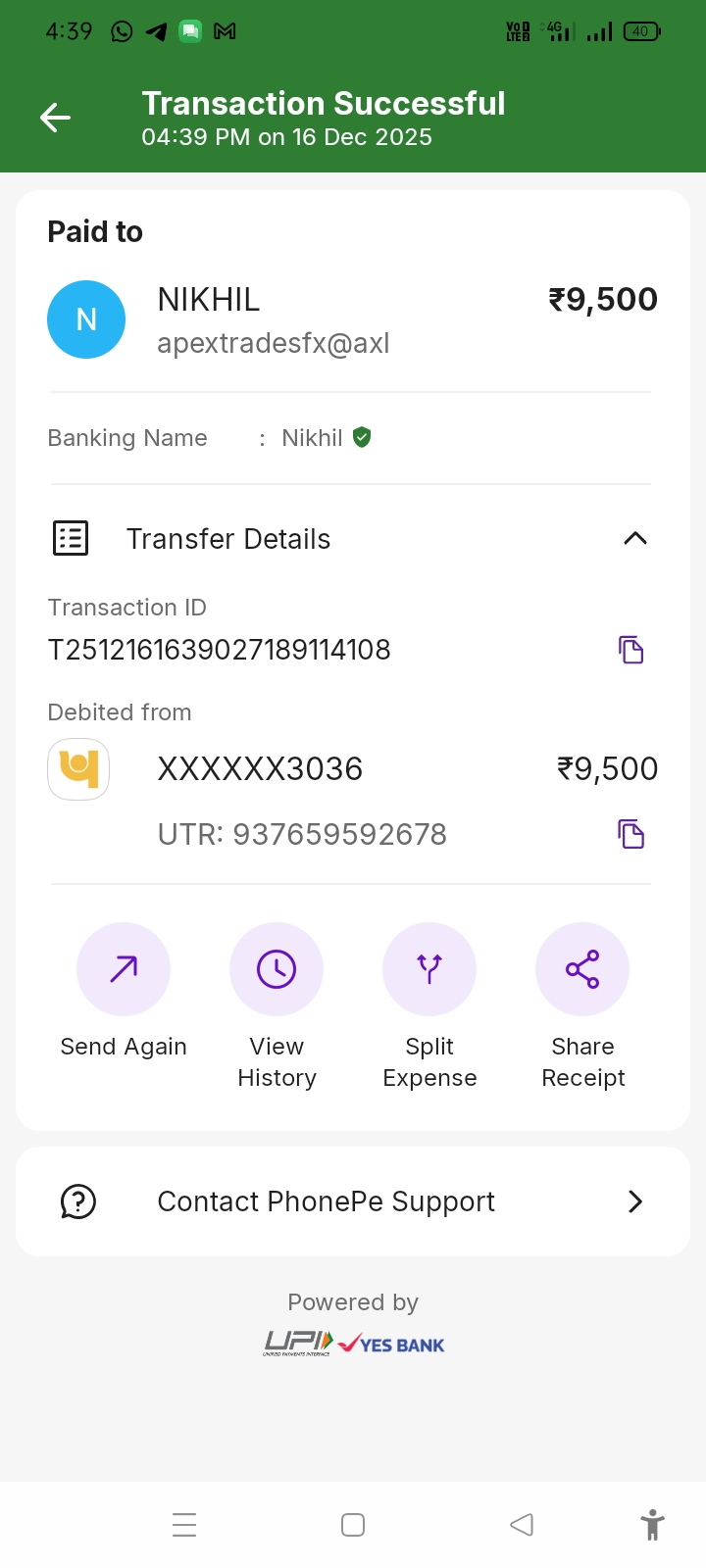Open Contact PhonePe Support
Image resolution: width=706 pixels, height=1568 pixels.
pos(353,1201)
